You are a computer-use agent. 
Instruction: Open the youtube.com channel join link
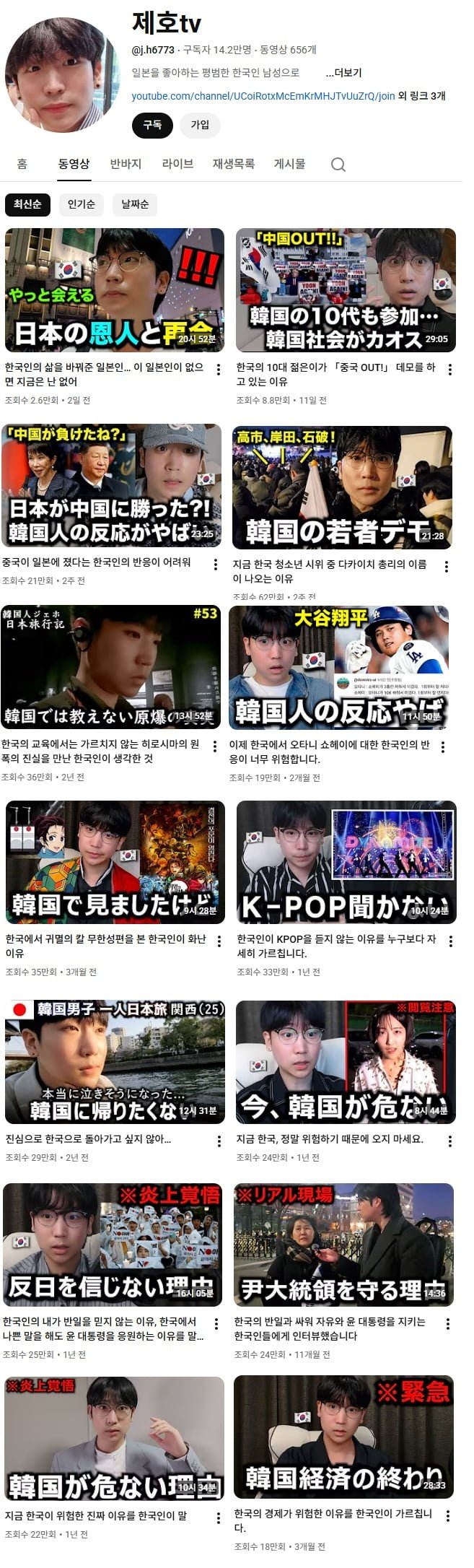click(x=263, y=96)
